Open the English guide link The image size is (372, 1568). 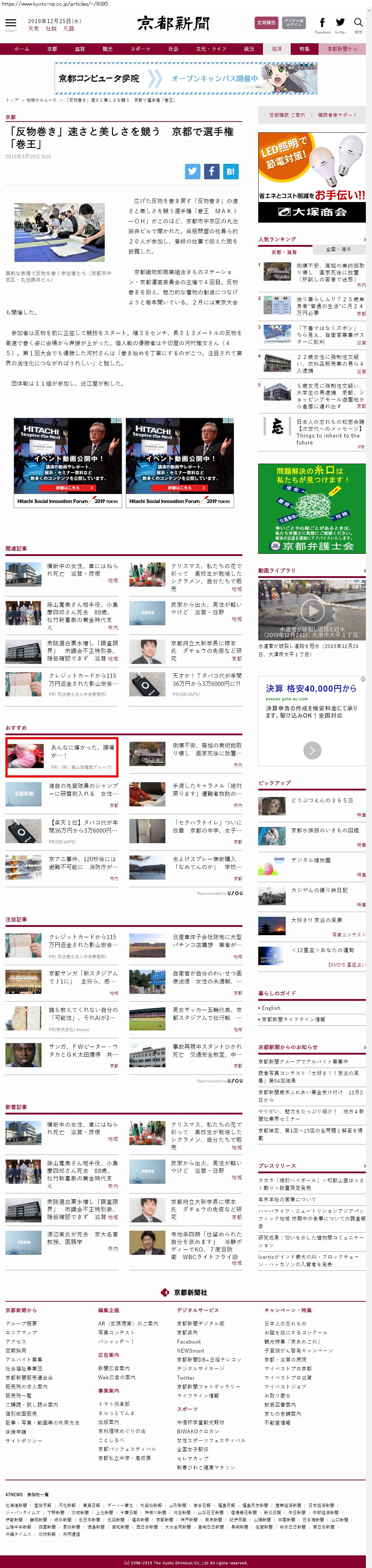point(272,1008)
